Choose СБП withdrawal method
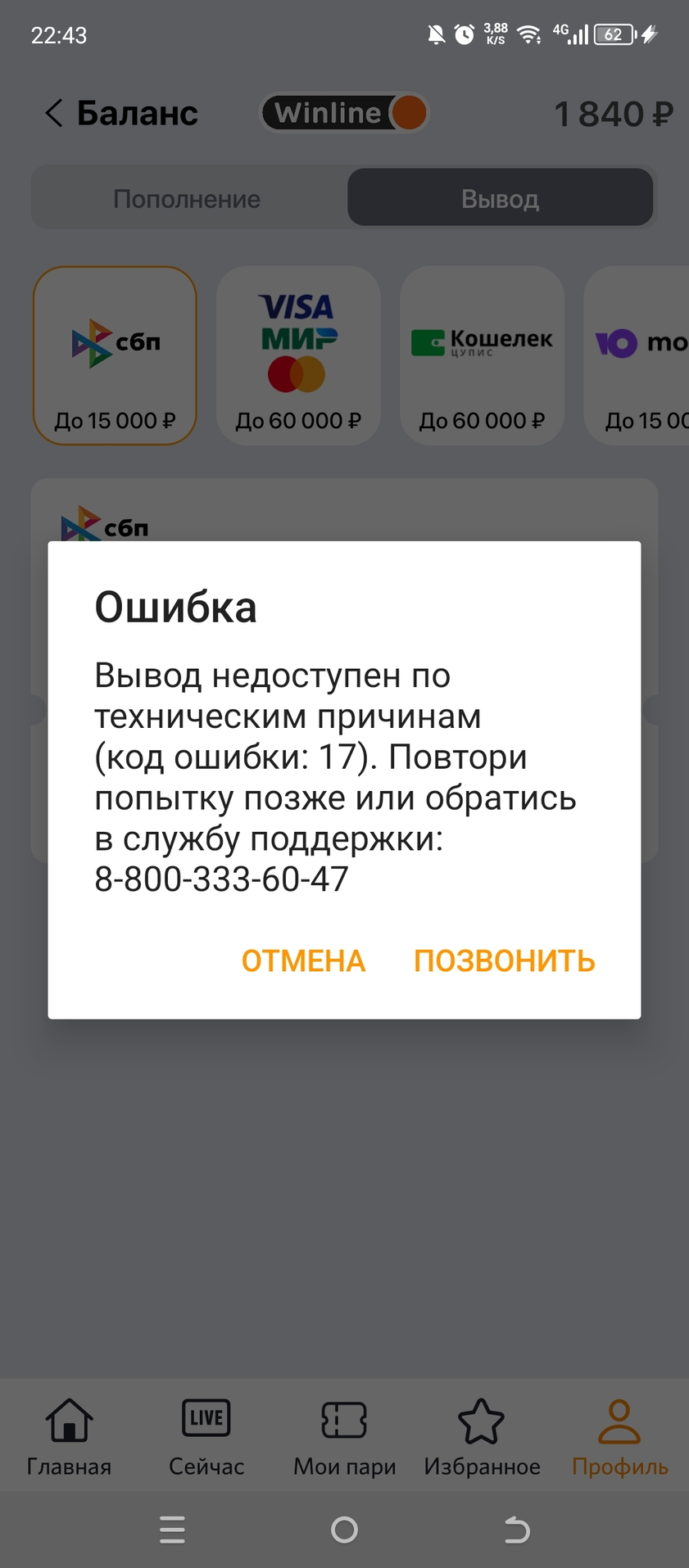This screenshot has height=1568, width=689. pos(115,355)
